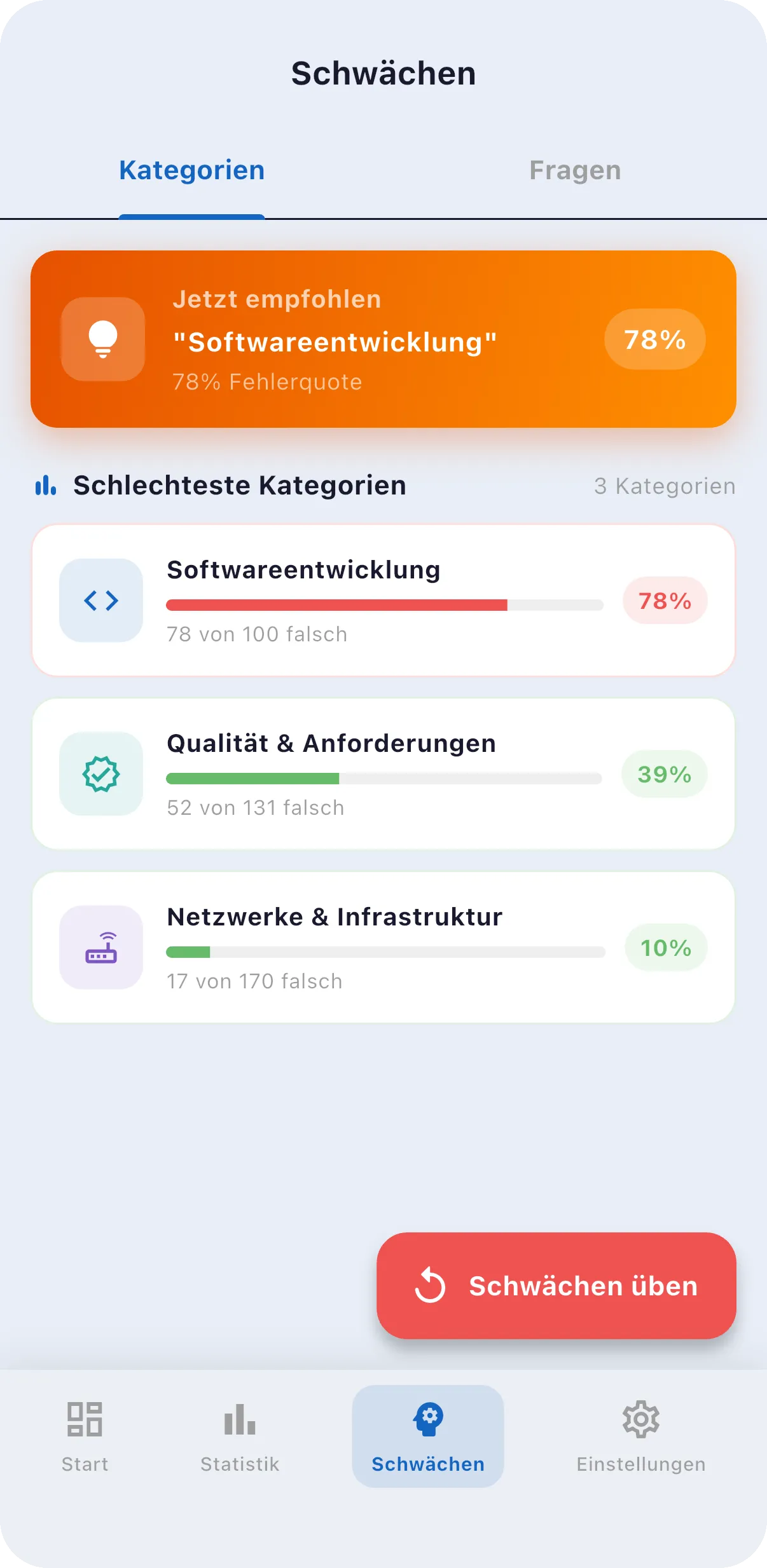The height and width of the screenshot is (1568, 767).
Task: Click the 39% badge beside Qualität & Anforderungen
Action: [664, 774]
